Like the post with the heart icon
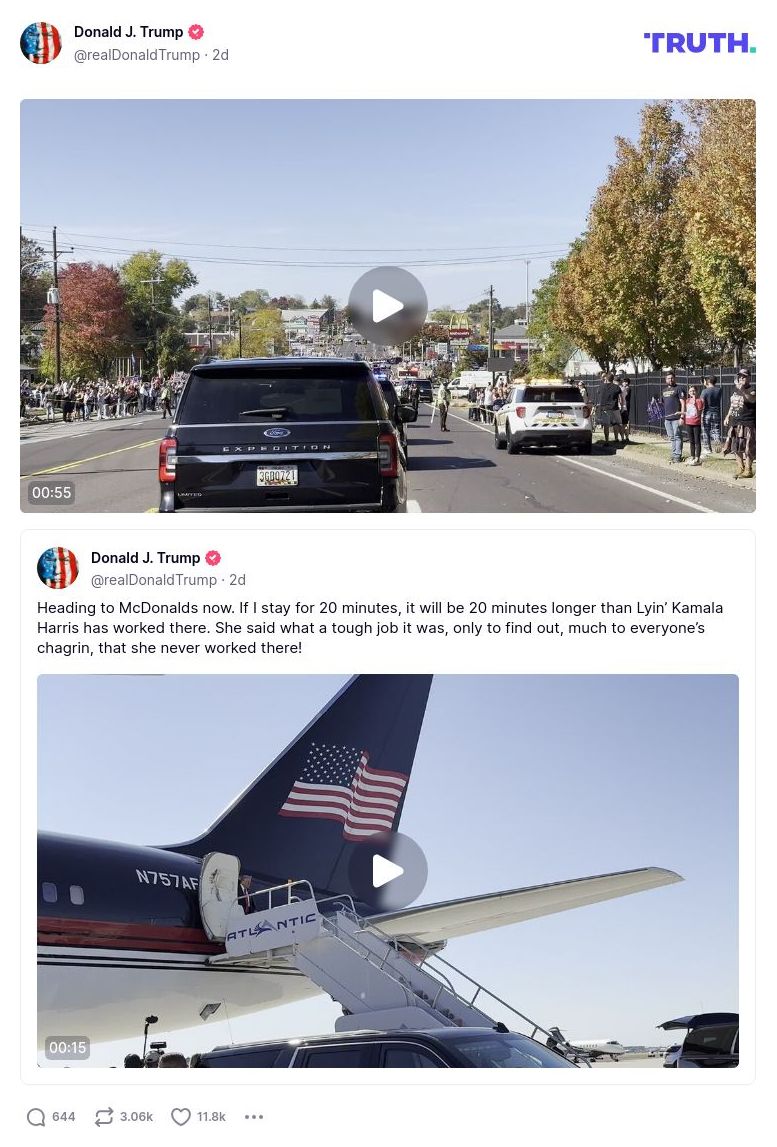The height and width of the screenshot is (1147, 777). click(x=181, y=1116)
